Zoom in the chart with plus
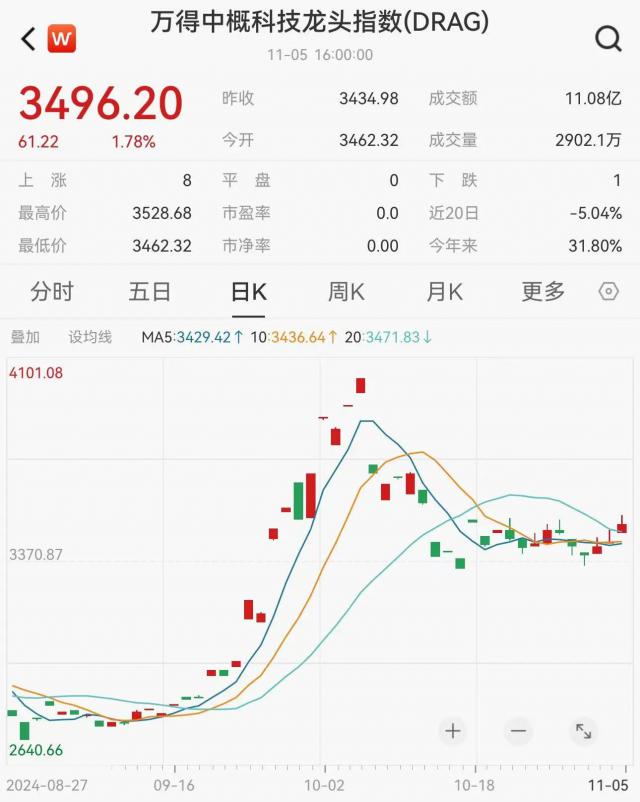Viewport: 640px width, 802px height. coord(453,731)
